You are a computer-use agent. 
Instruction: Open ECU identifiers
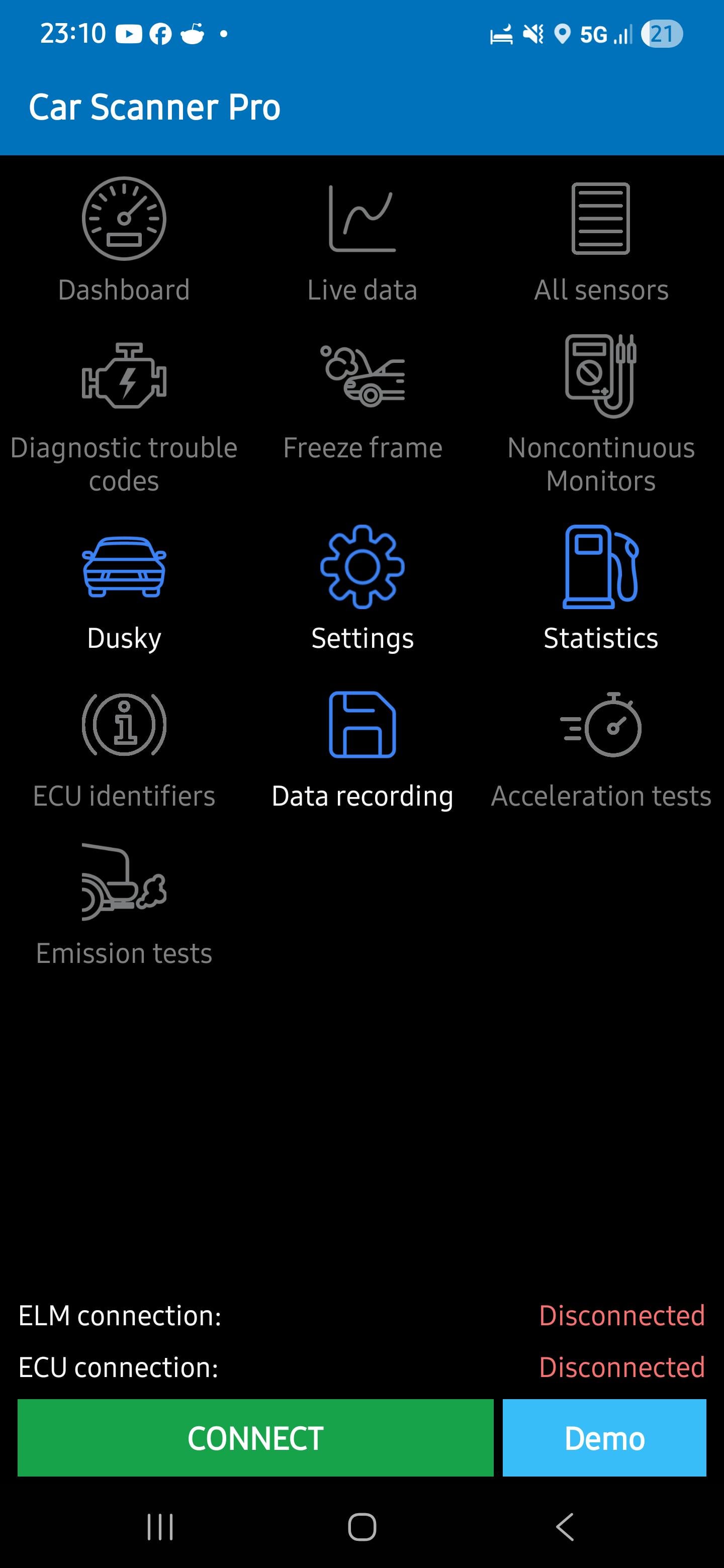point(124,749)
